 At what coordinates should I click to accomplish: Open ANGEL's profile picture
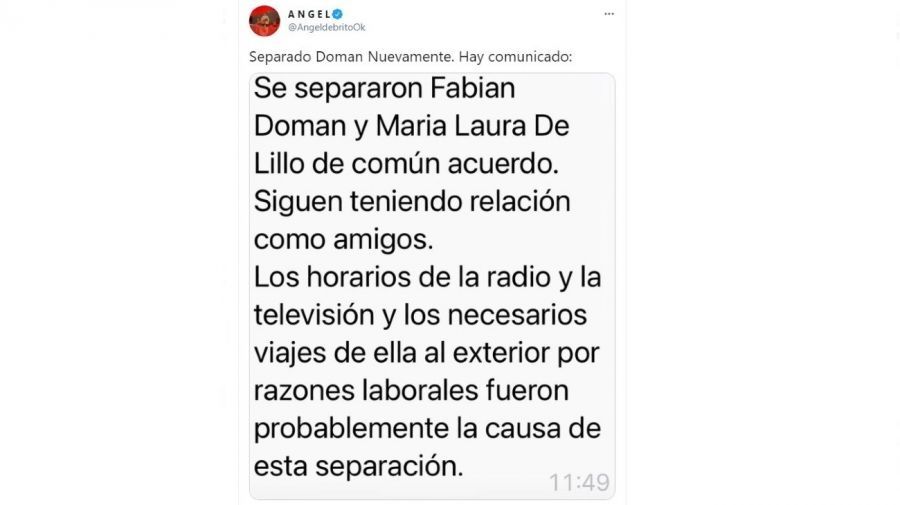click(x=264, y=19)
